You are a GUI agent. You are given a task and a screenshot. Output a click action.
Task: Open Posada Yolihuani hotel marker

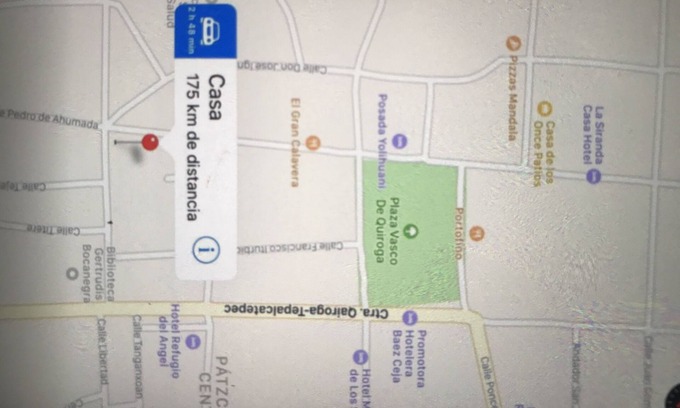(400, 142)
